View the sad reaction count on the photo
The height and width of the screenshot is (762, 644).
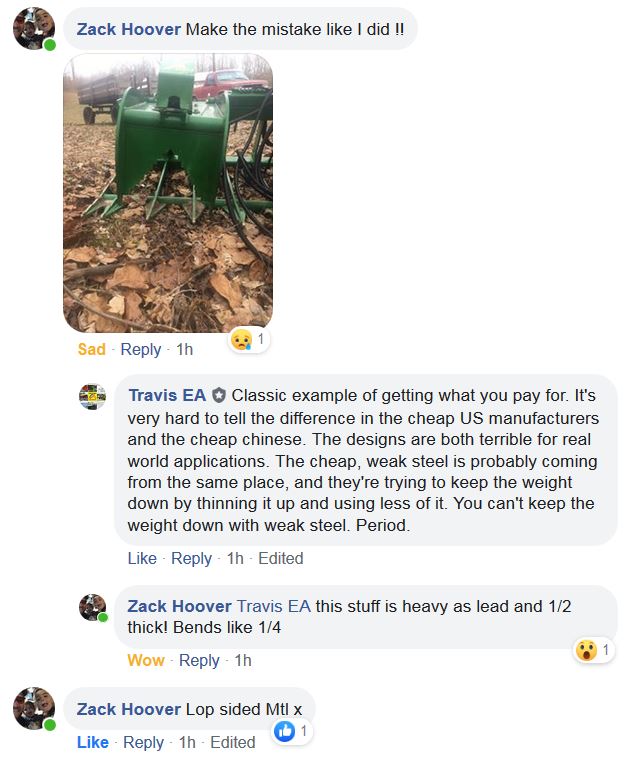coord(249,340)
